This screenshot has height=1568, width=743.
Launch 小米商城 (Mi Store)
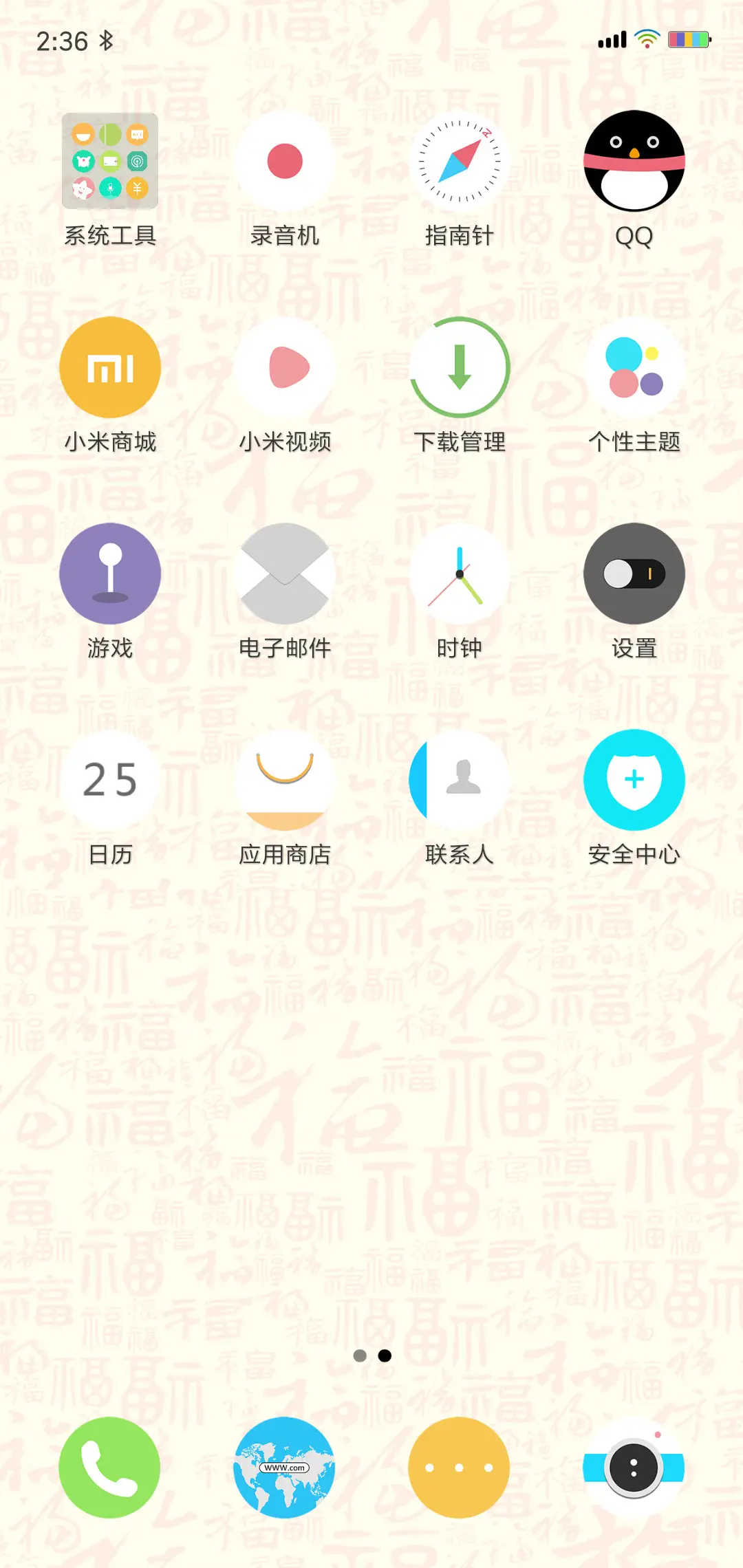[109, 367]
